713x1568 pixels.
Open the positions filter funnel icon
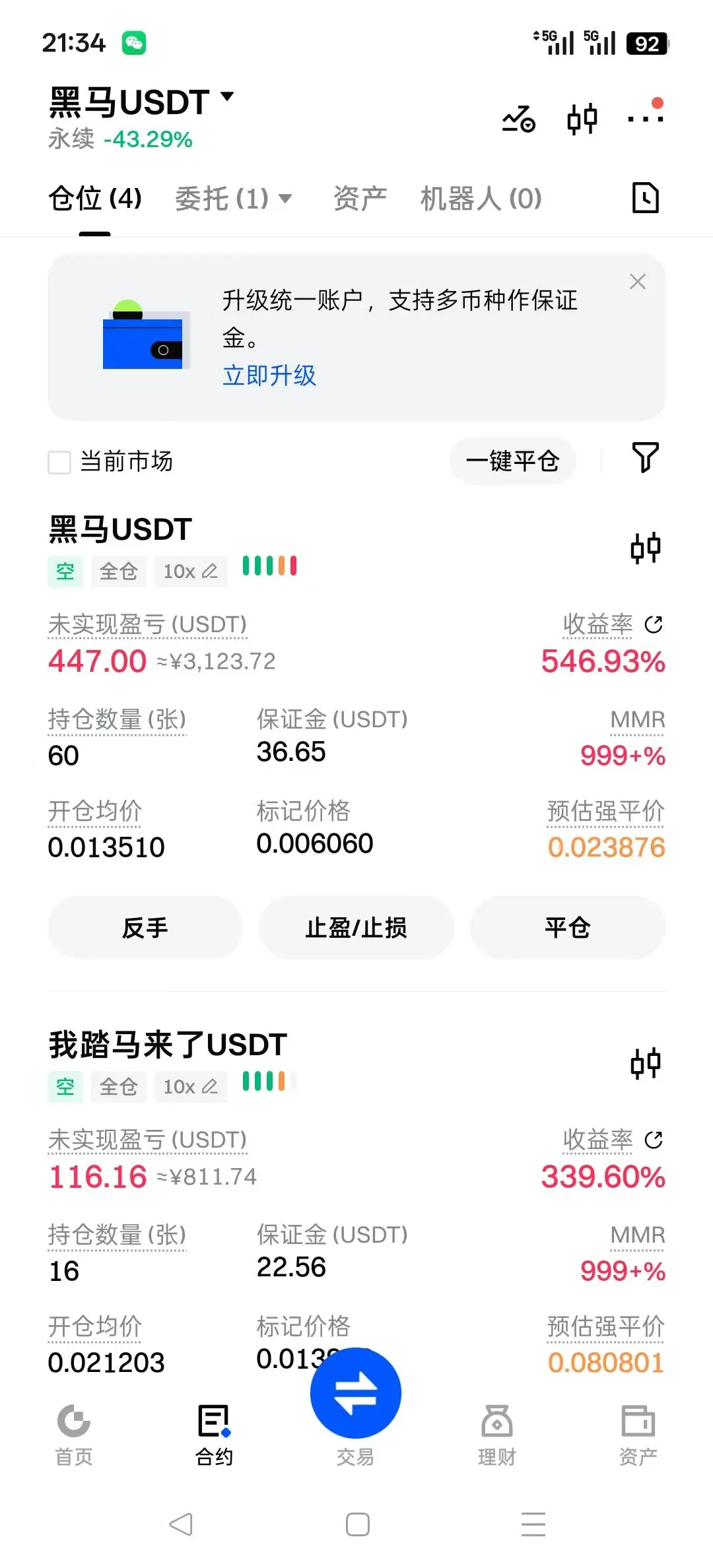click(645, 457)
